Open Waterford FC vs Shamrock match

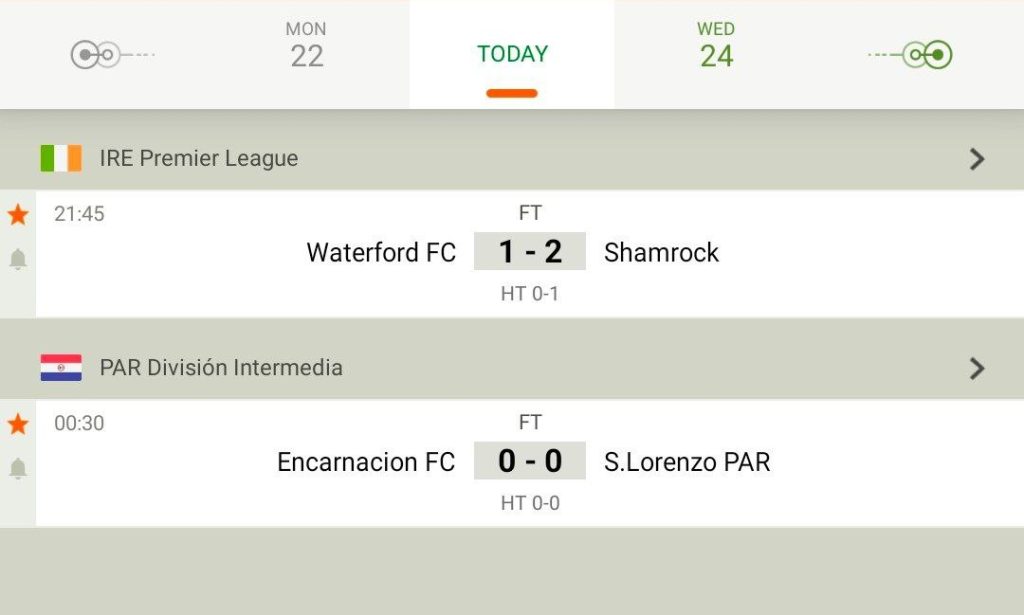tap(530, 252)
